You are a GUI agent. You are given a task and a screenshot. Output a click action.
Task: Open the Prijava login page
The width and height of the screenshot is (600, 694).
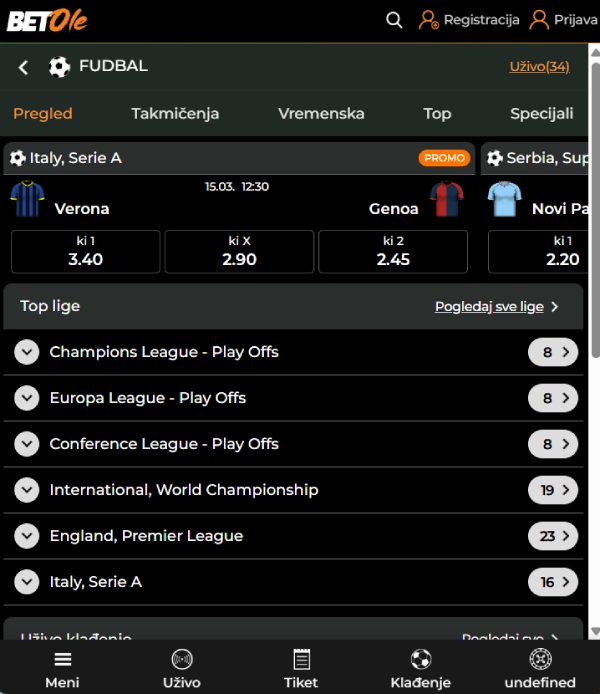[x=564, y=20]
